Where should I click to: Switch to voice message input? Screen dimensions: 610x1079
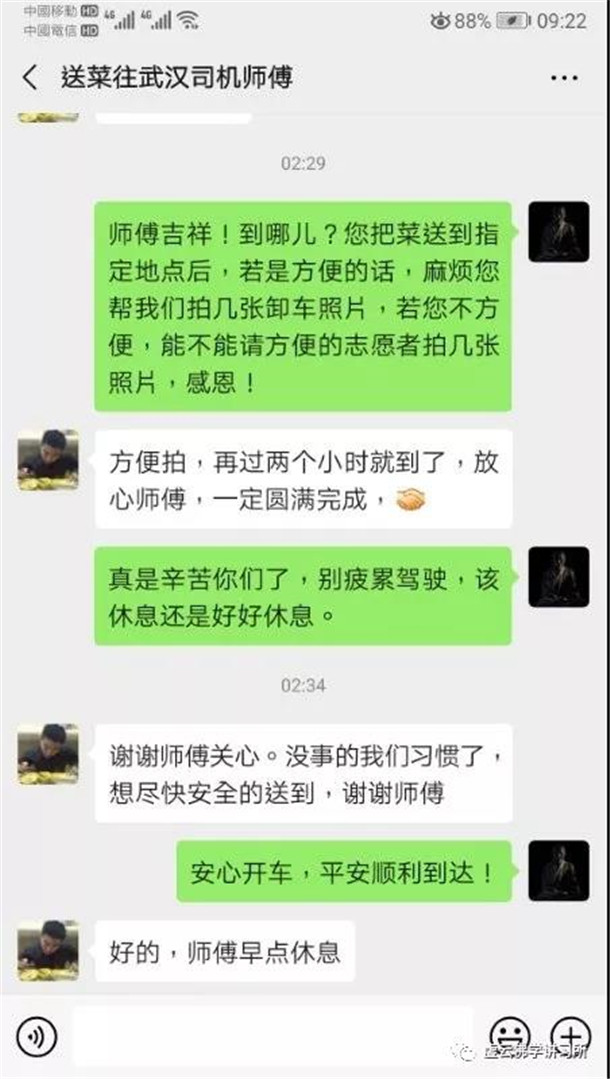pyautogui.click(x=34, y=1034)
